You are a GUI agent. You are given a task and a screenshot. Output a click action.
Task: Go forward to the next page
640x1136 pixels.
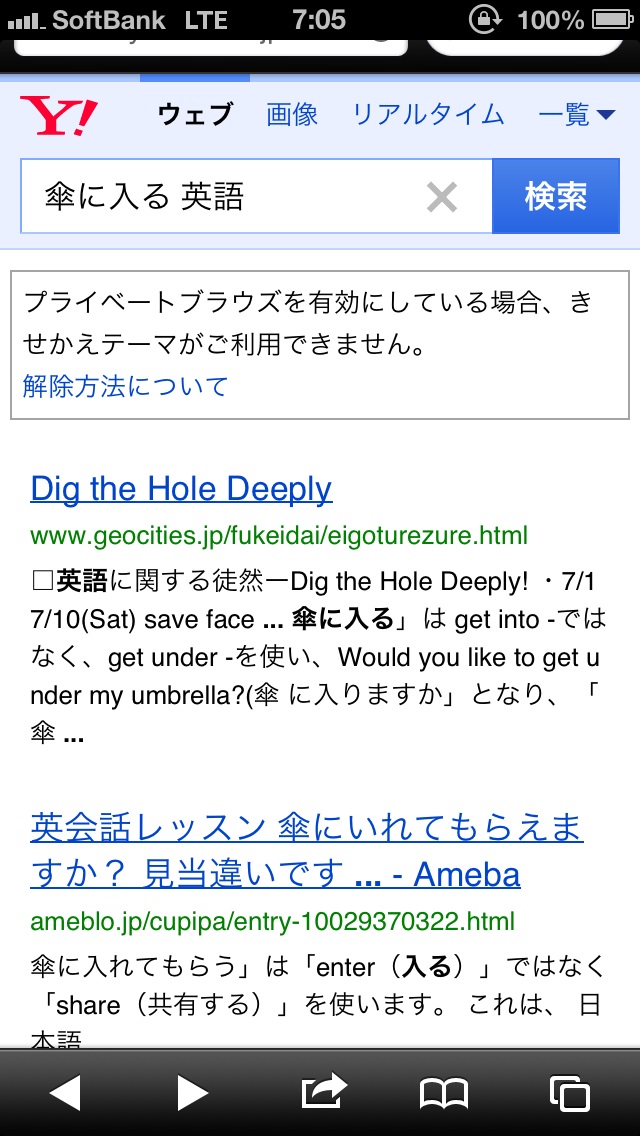(x=192, y=1093)
